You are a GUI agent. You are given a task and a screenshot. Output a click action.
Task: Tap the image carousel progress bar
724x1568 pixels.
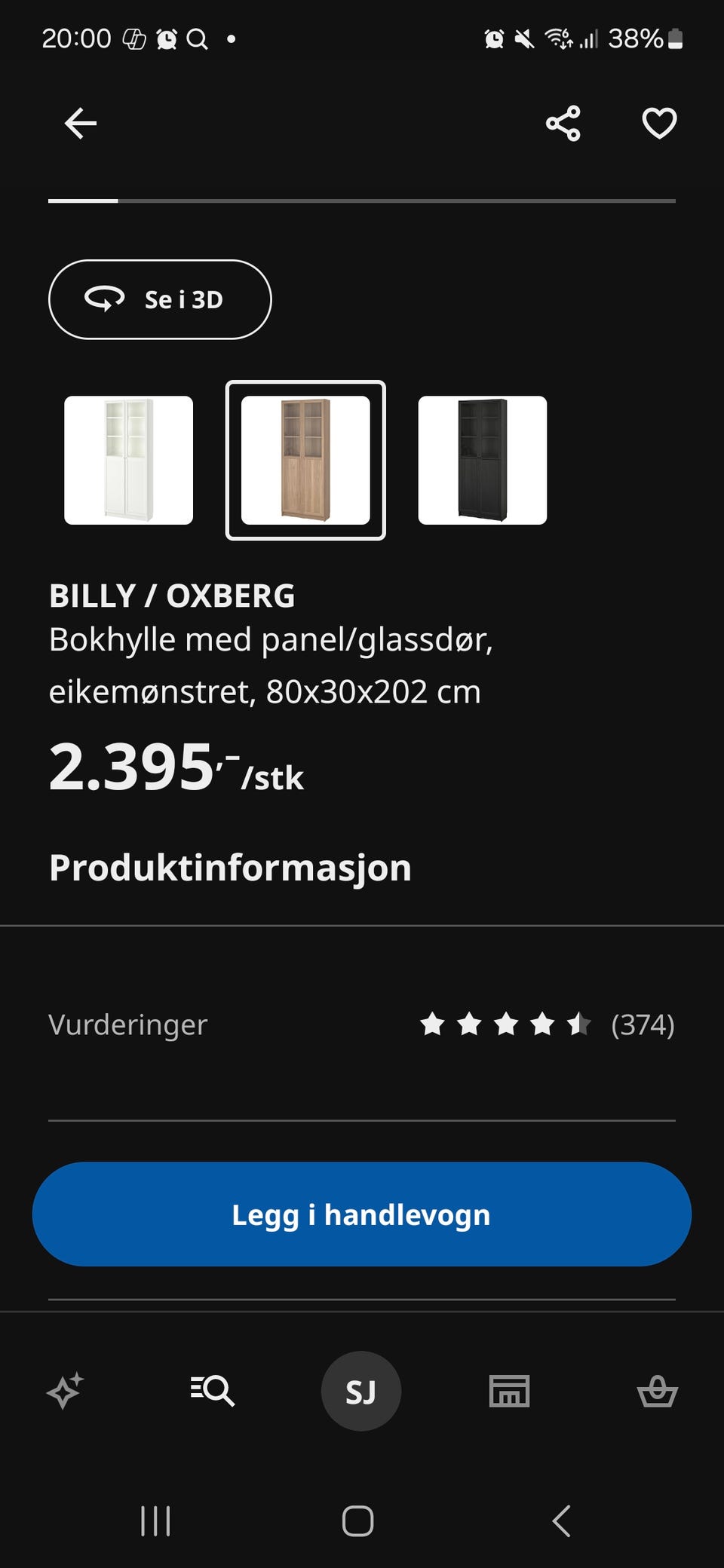coord(362,201)
